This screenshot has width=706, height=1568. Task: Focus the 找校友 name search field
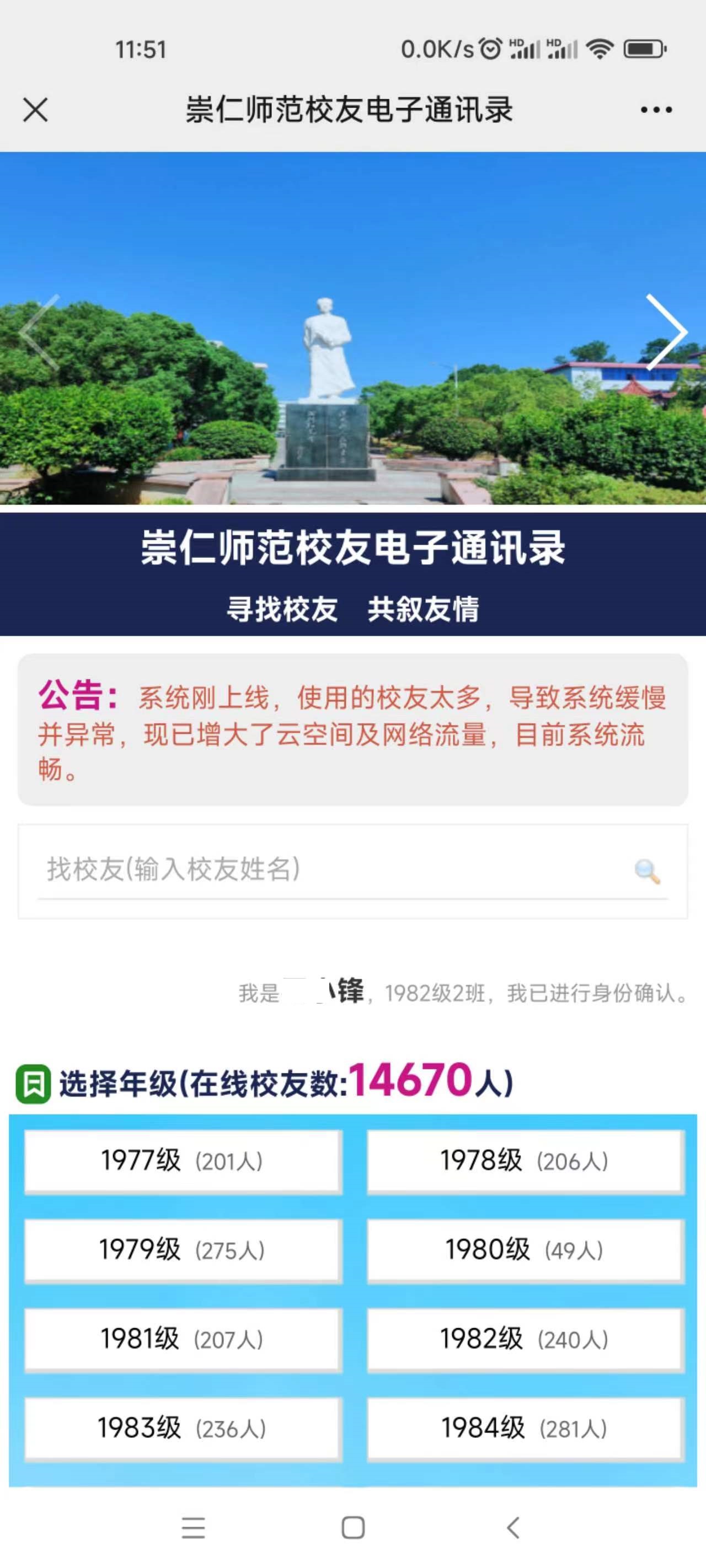(329, 869)
